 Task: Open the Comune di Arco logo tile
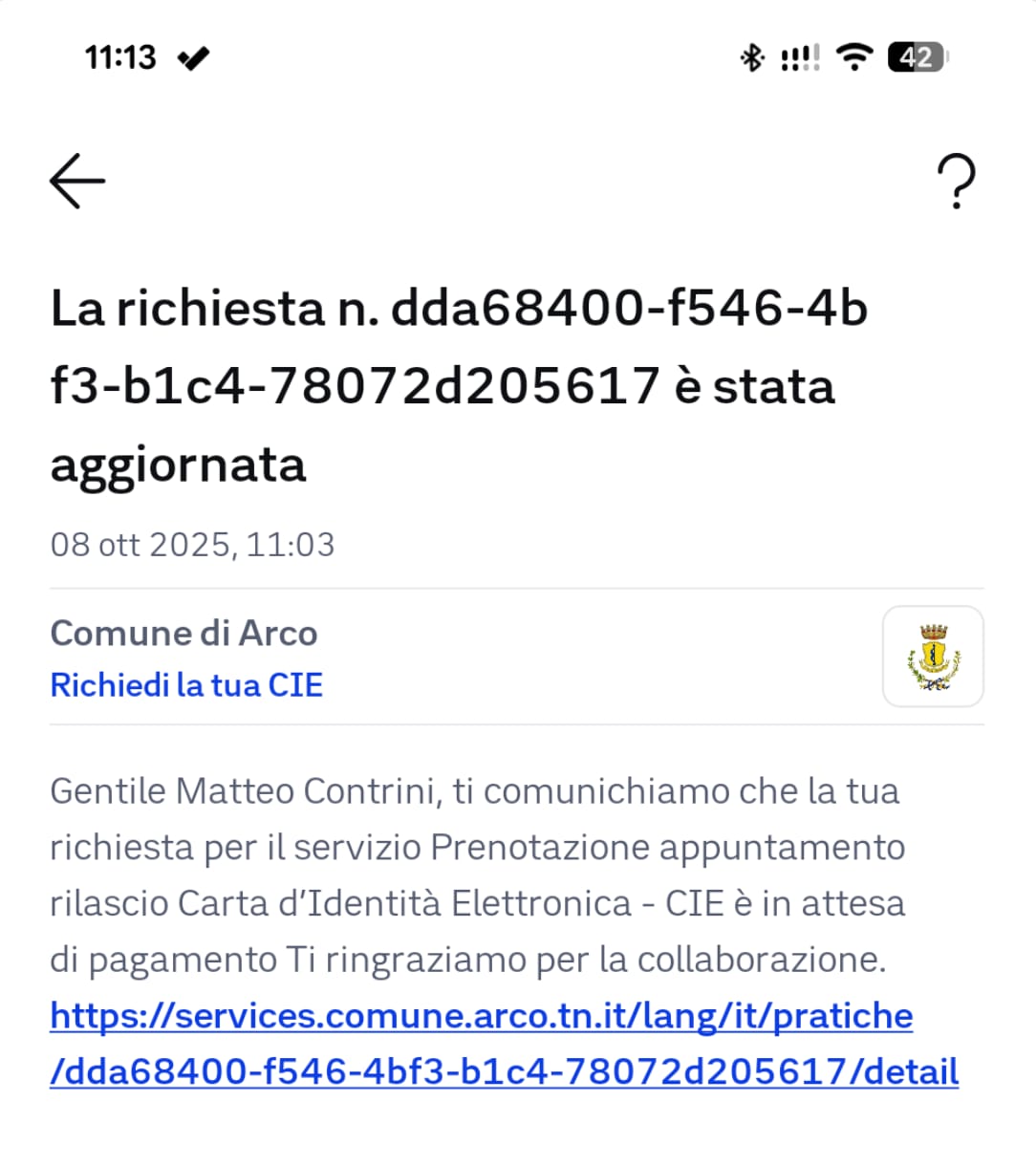click(932, 657)
